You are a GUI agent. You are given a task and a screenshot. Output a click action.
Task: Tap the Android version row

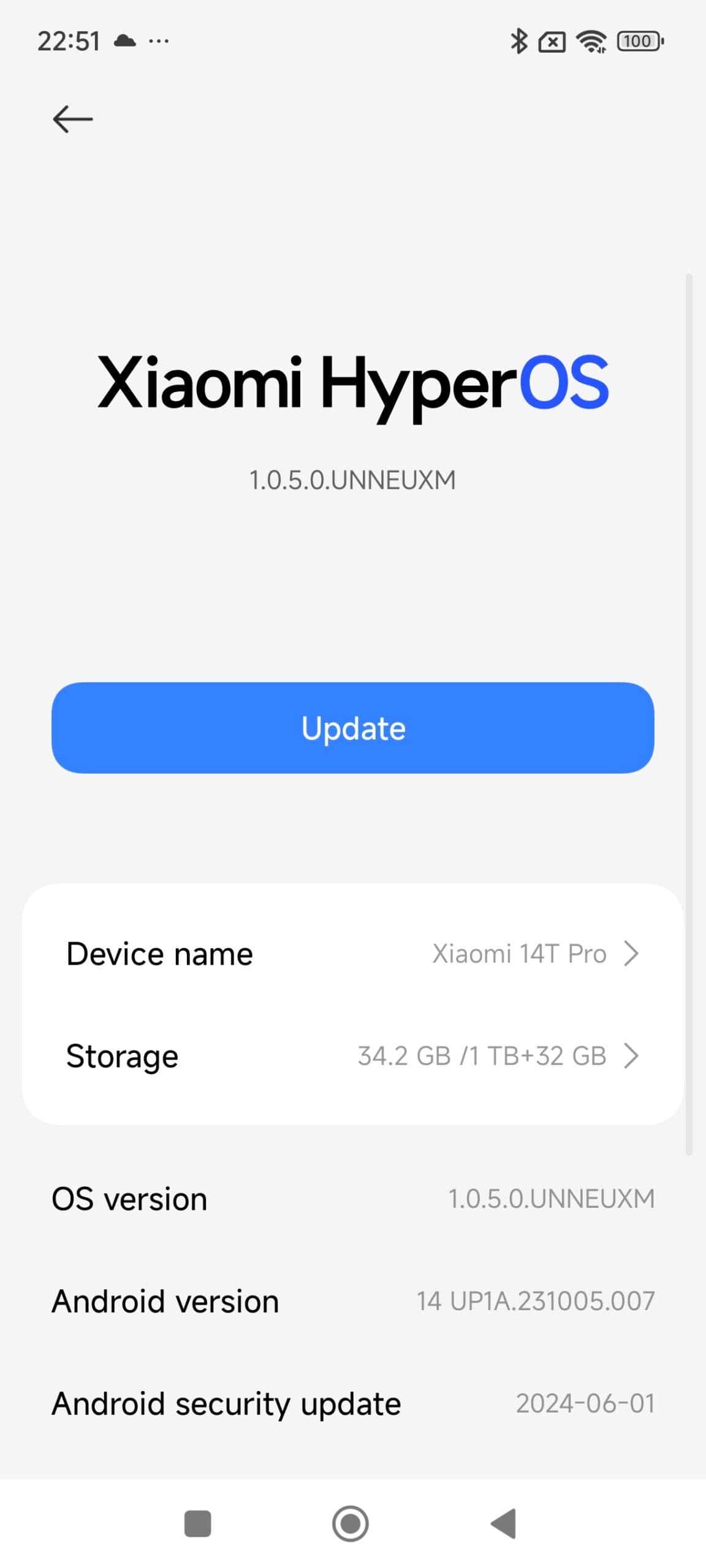(353, 1301)
